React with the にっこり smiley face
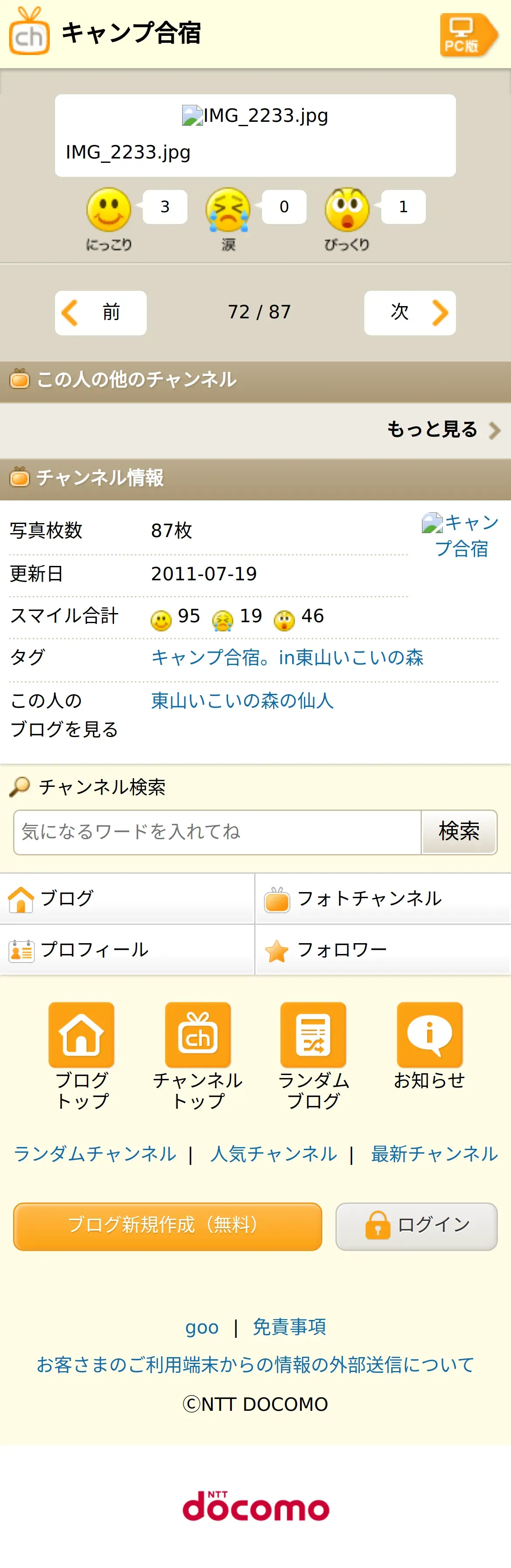 [108, 210]
